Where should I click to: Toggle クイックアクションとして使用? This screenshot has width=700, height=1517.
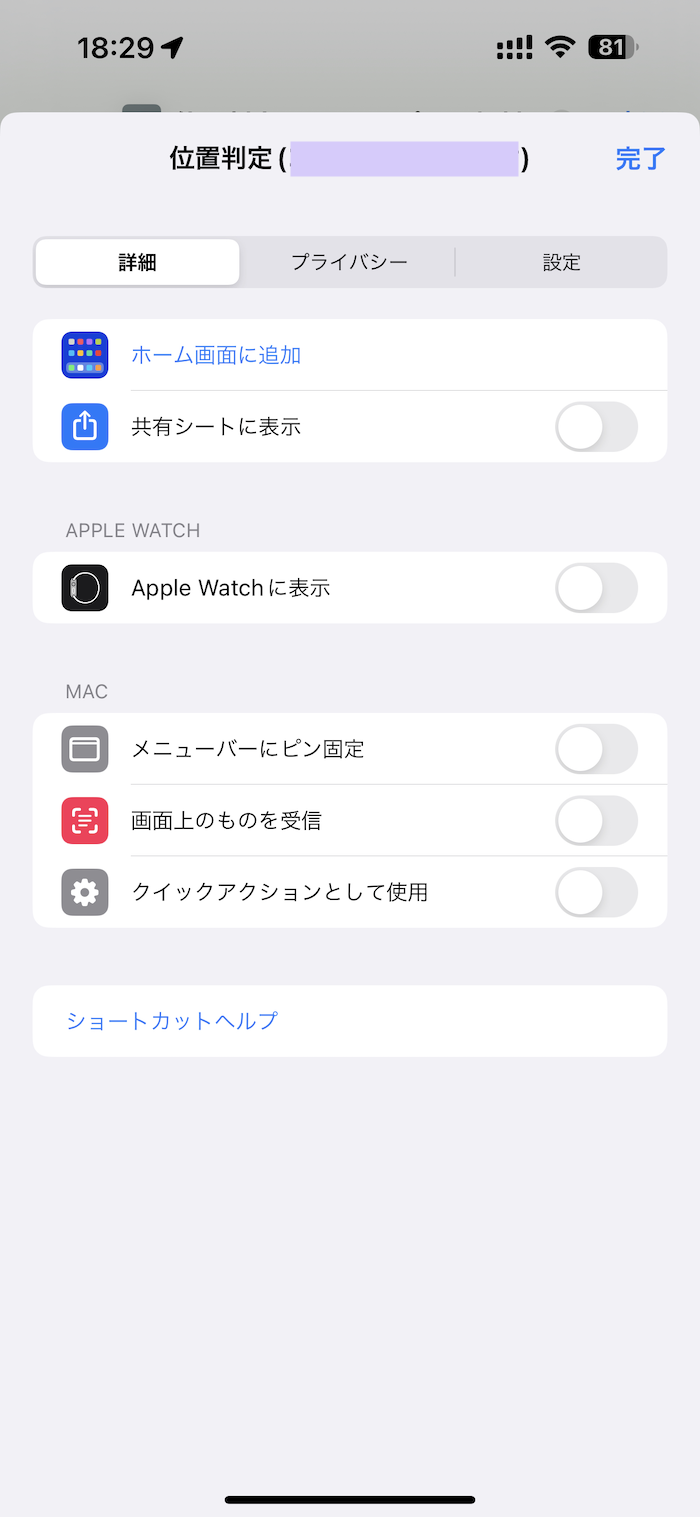(596, 893)
